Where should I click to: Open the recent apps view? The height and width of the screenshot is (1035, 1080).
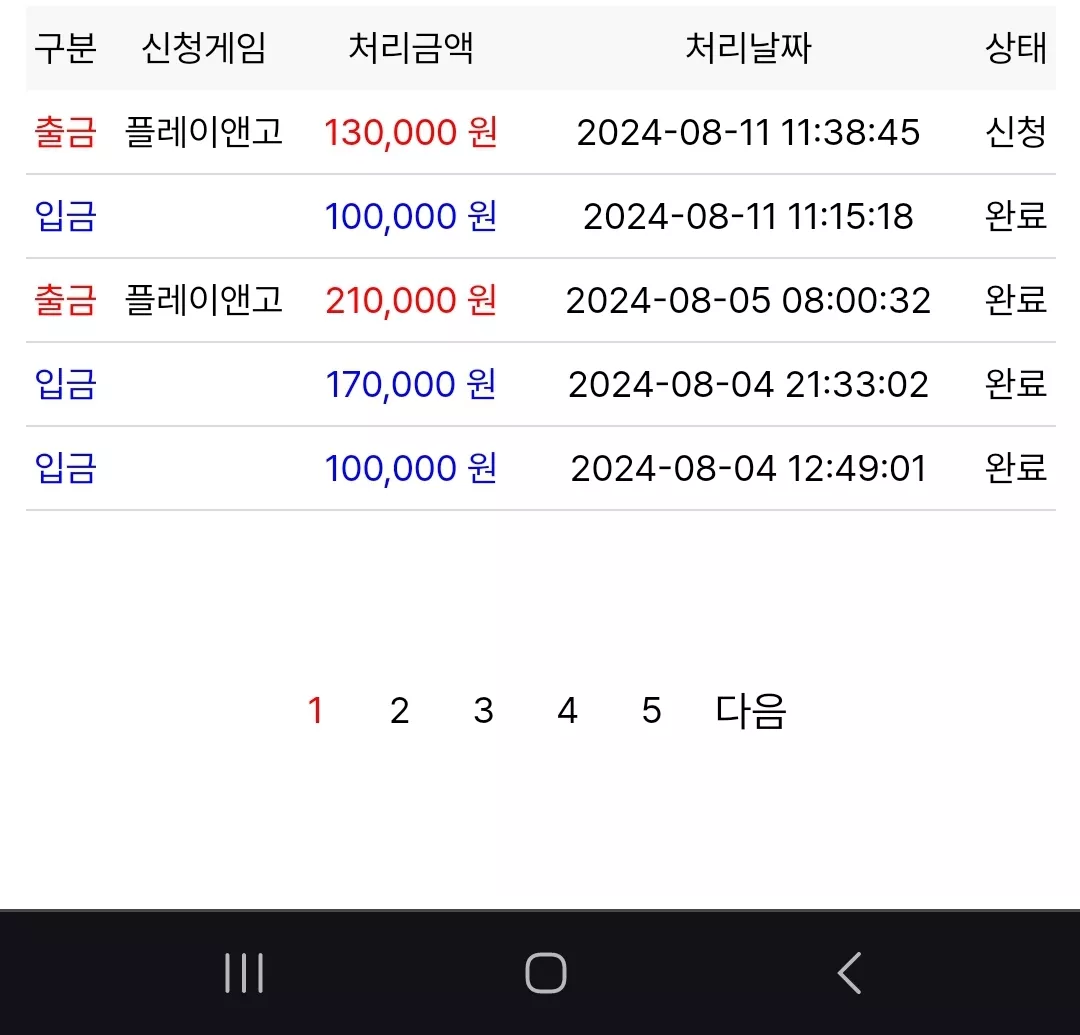pyautogui.click(x=245, y=973)
